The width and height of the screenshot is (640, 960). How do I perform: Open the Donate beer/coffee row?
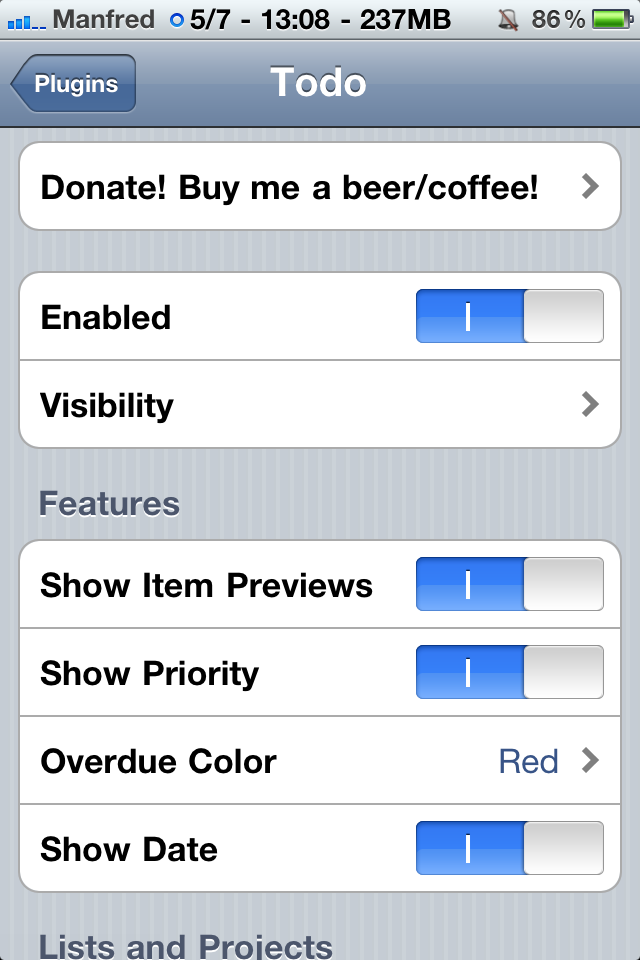tap(320, 187)
